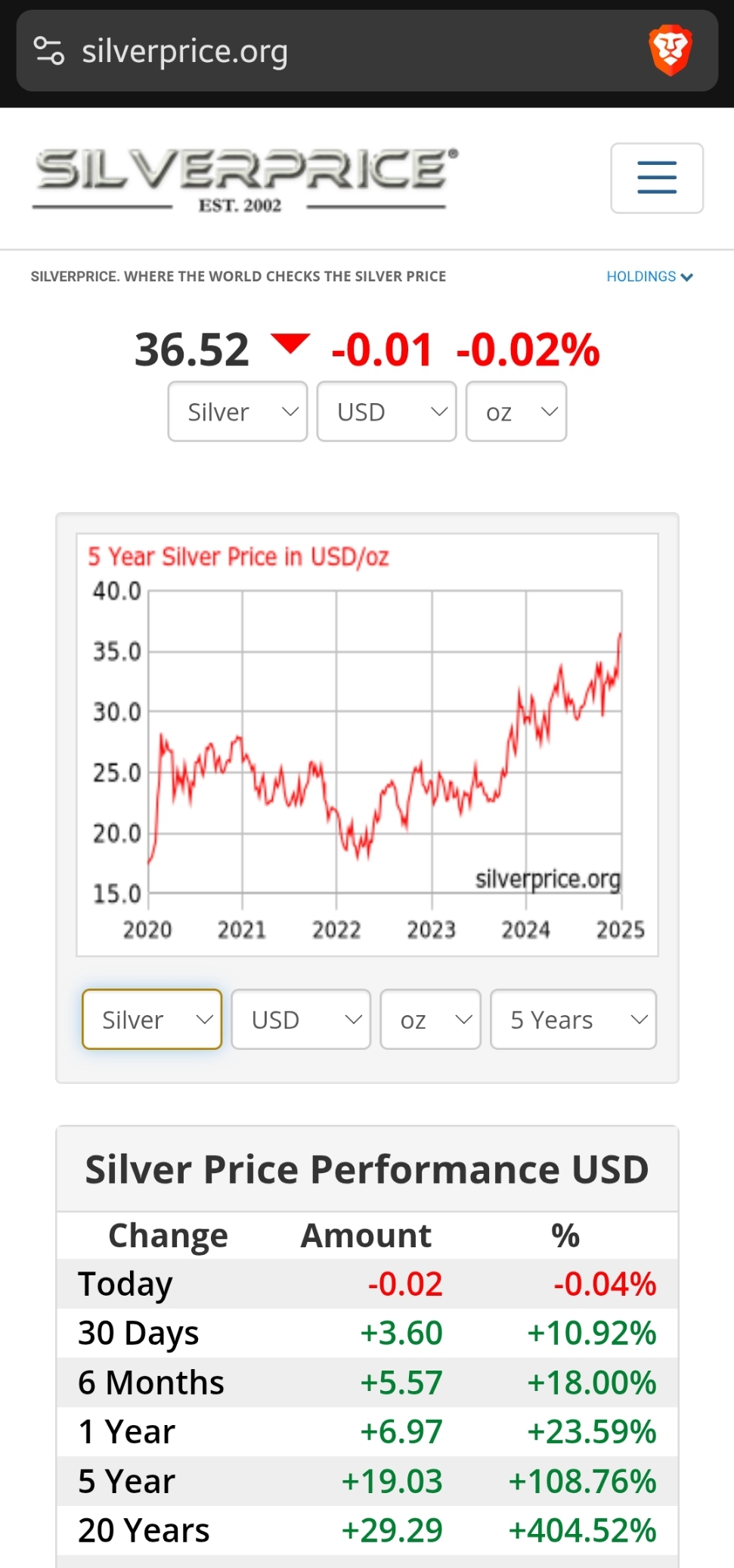The width and height of the screenshot is (734, 1568).
Task: Open the USD currency dropdown under the price
Action: point(386,411)
